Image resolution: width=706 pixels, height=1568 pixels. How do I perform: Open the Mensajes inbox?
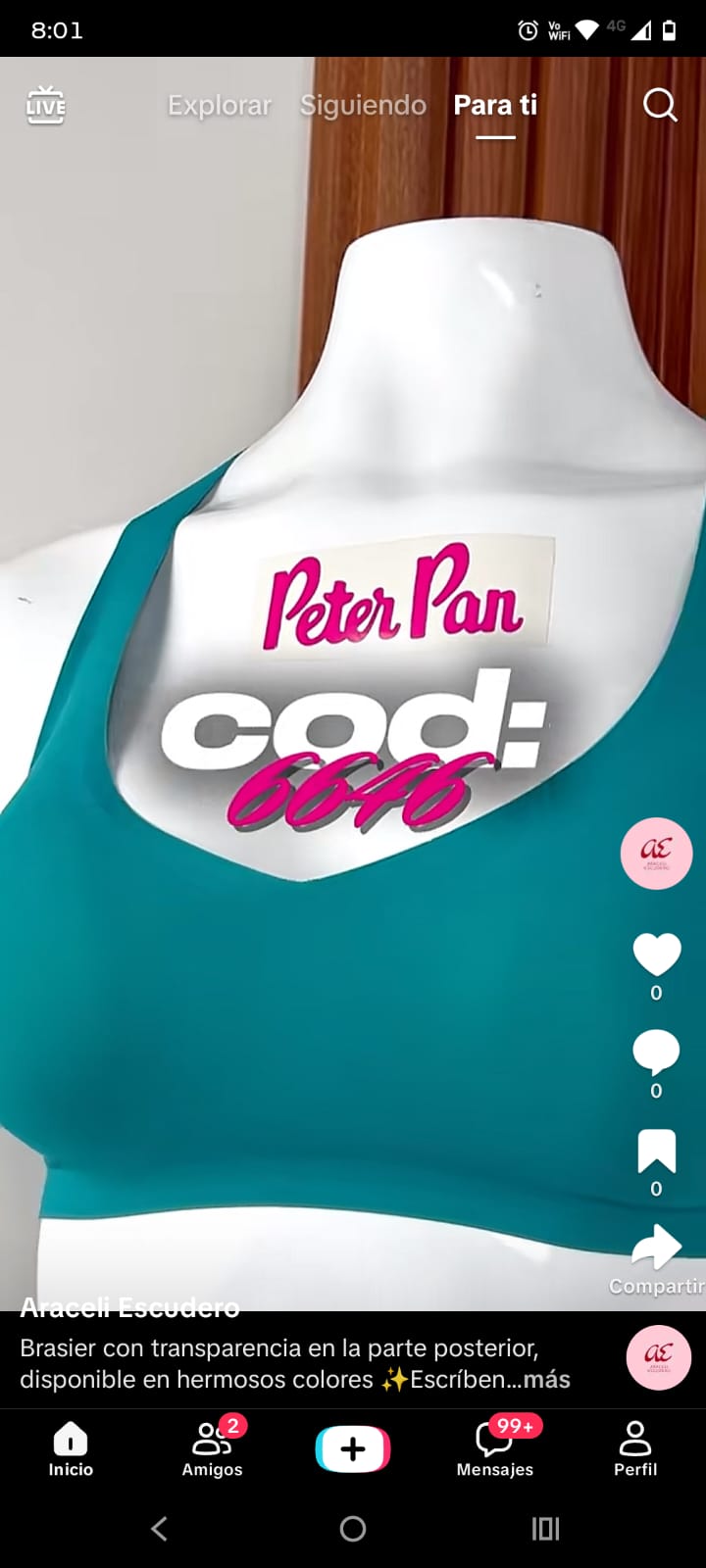tap(494, 1449)
